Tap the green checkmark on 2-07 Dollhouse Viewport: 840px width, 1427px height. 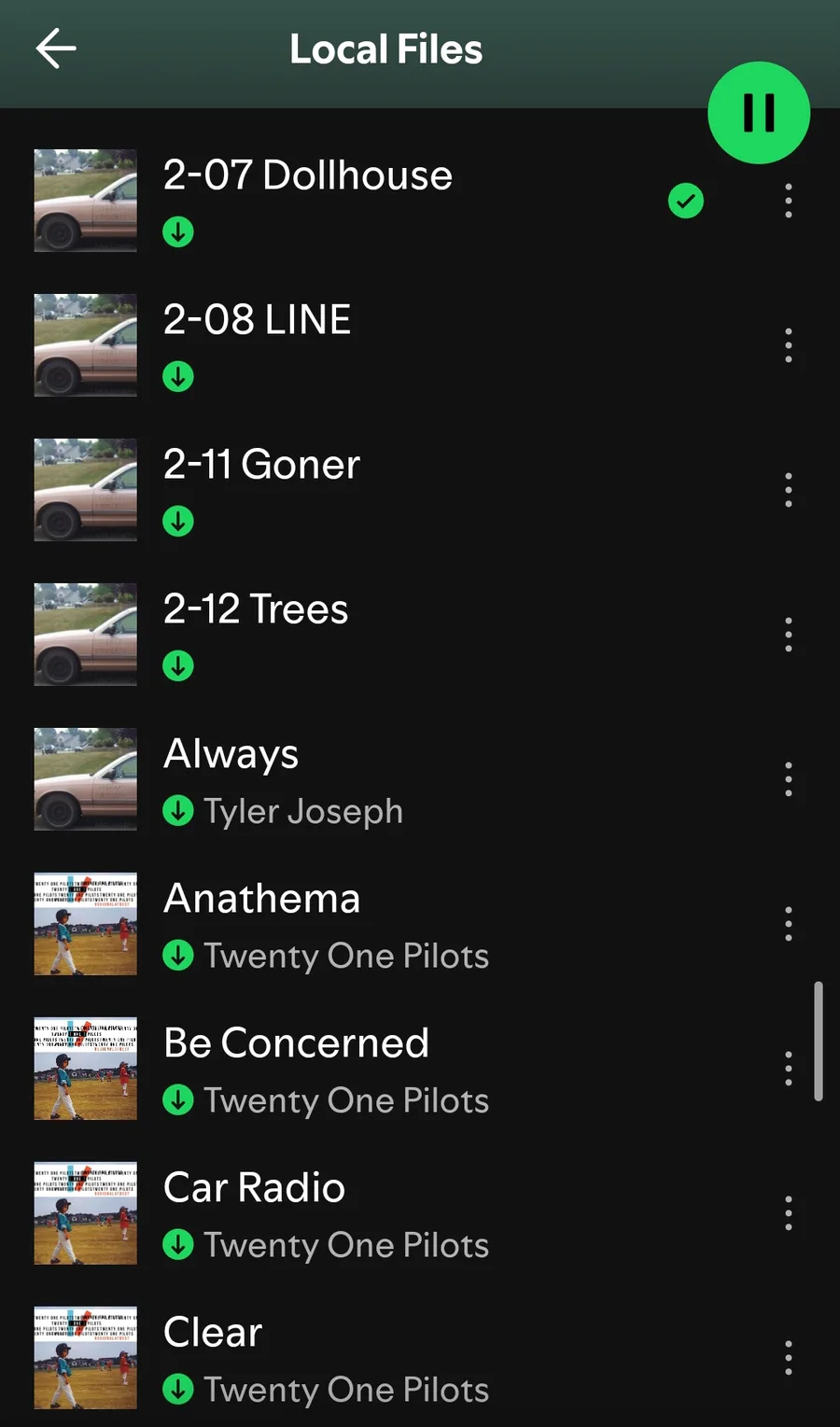pyautogui.click(x=686, y=201)
